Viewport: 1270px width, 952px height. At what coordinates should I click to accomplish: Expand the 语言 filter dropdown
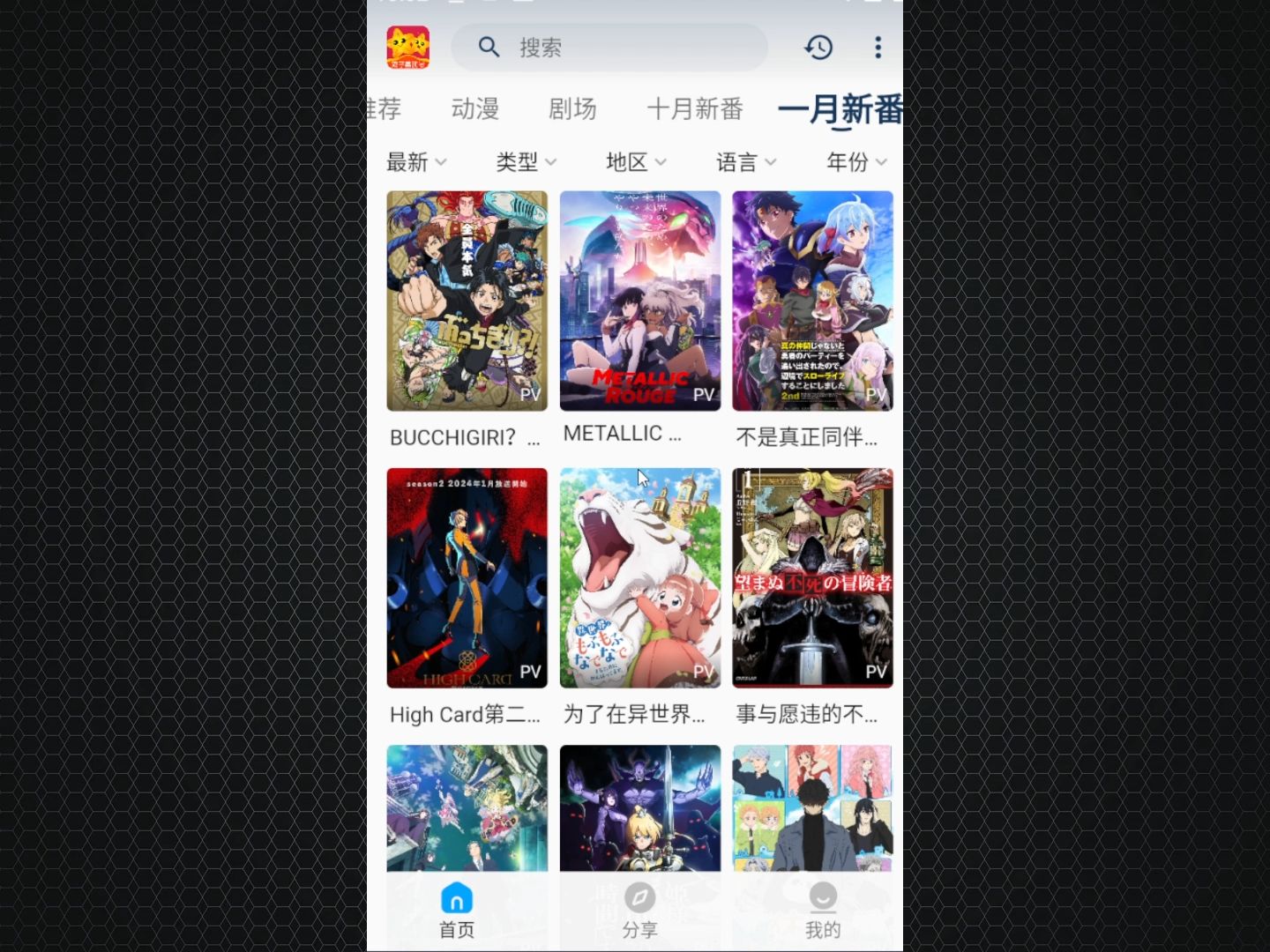coord(746,162)
